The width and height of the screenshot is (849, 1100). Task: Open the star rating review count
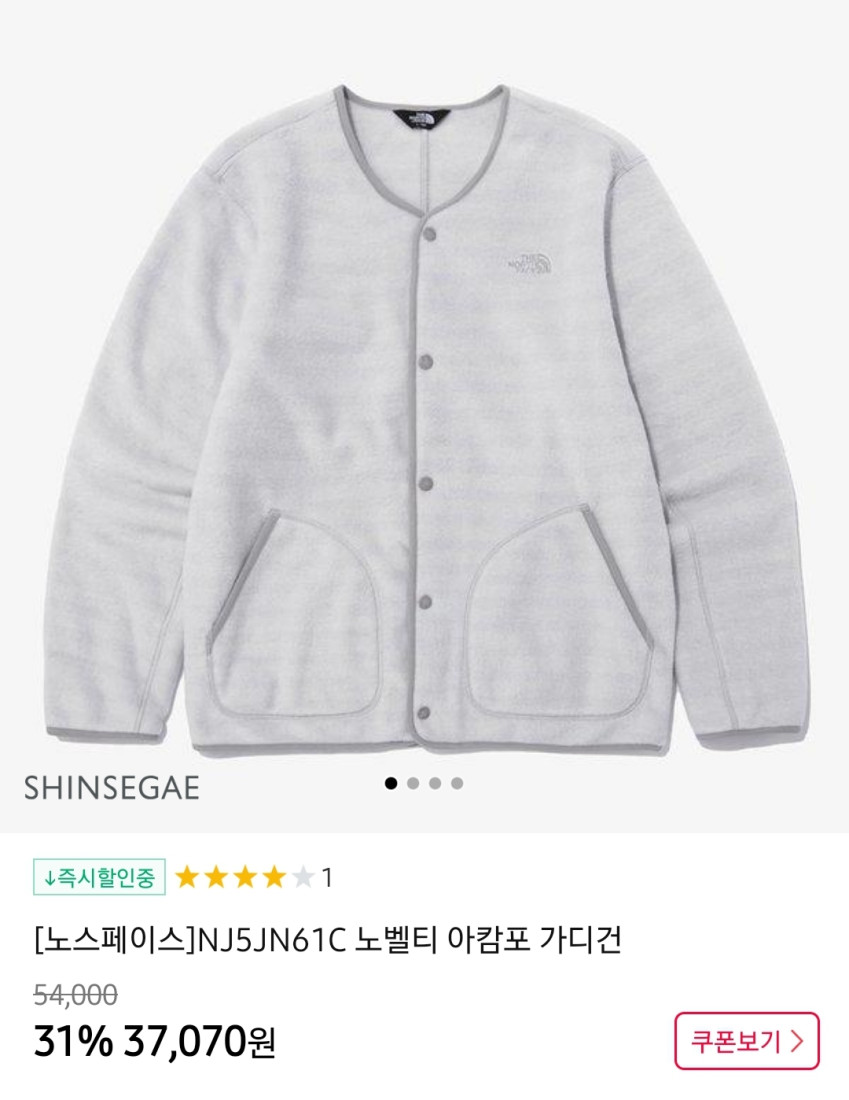pyautogui.click(x=254, y=878)
